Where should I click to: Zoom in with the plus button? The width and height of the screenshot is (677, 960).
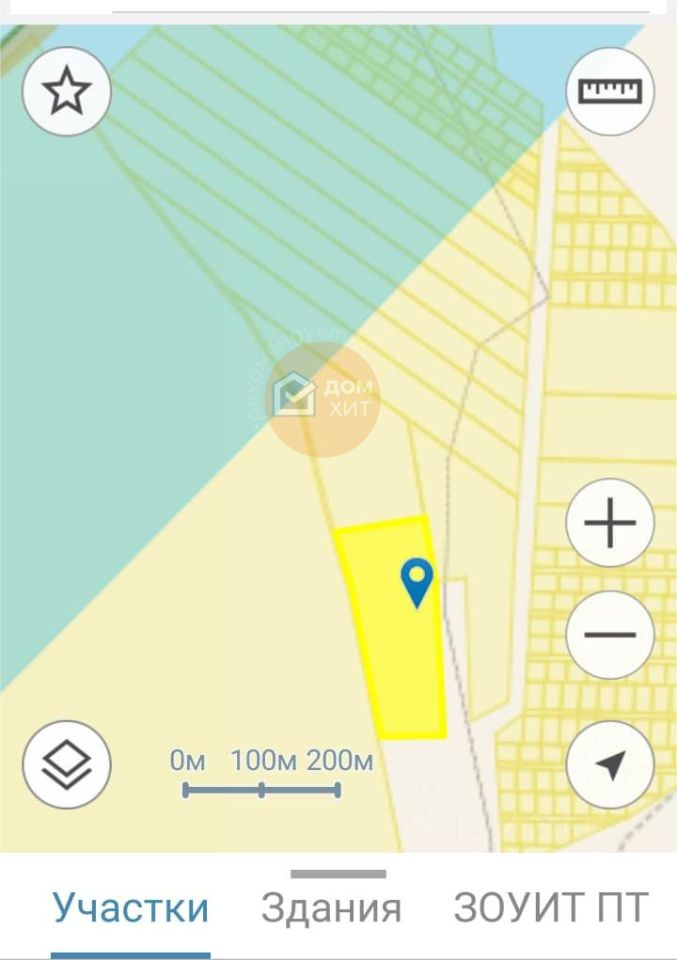click(x=610, y=523)
